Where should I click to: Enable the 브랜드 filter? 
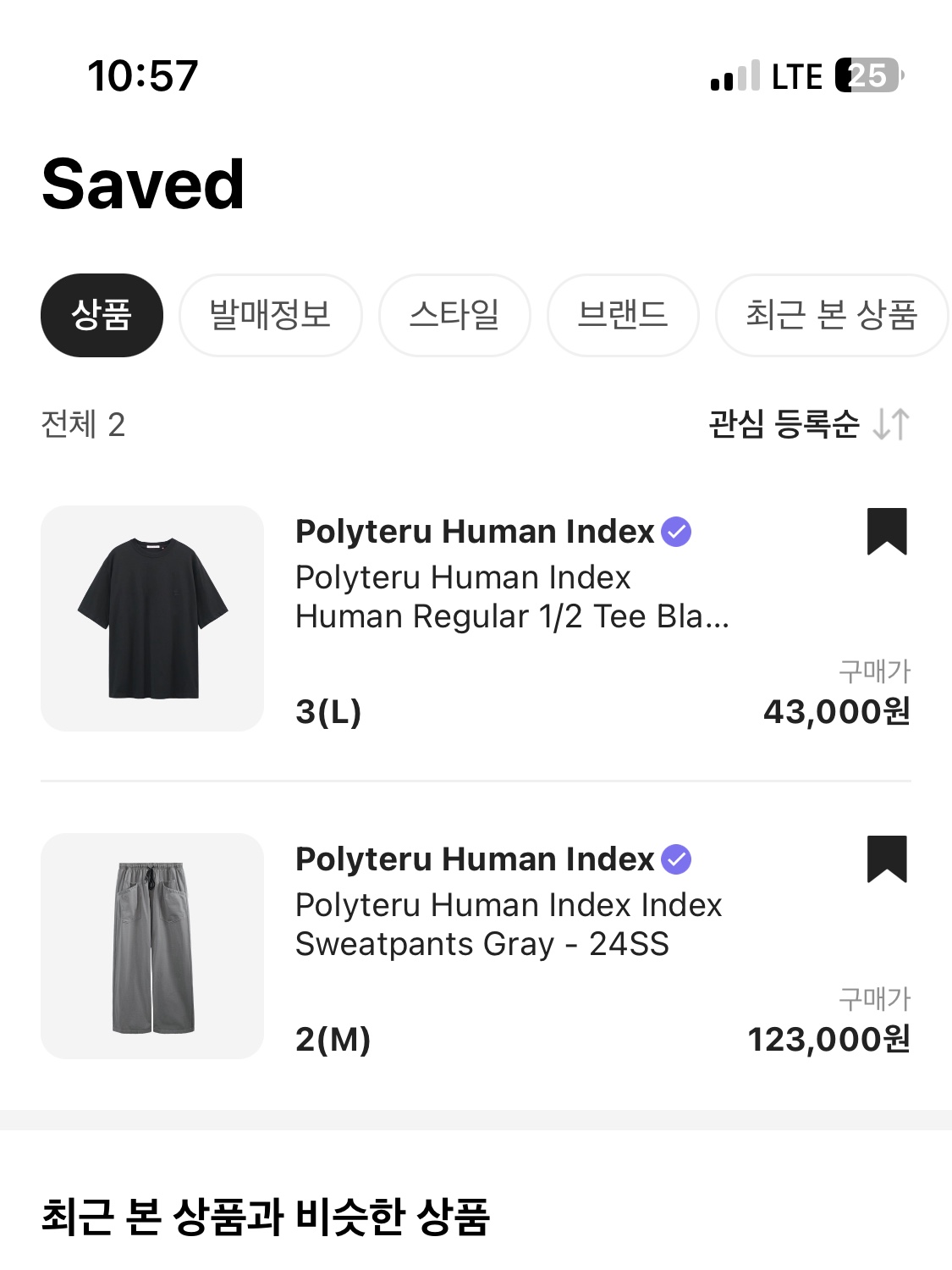click(622, 314)
